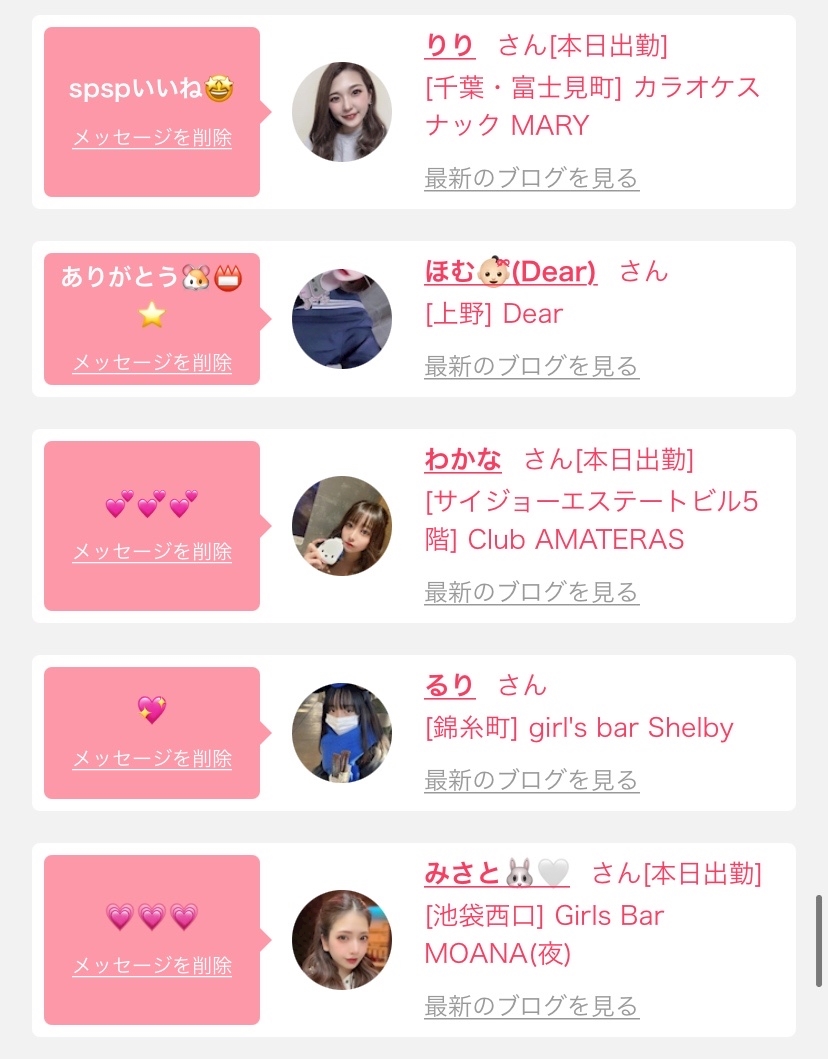Tap みさと's profile photo
Image resolution: width=828 pixels, height=1059 pixels.
point(342,940)
